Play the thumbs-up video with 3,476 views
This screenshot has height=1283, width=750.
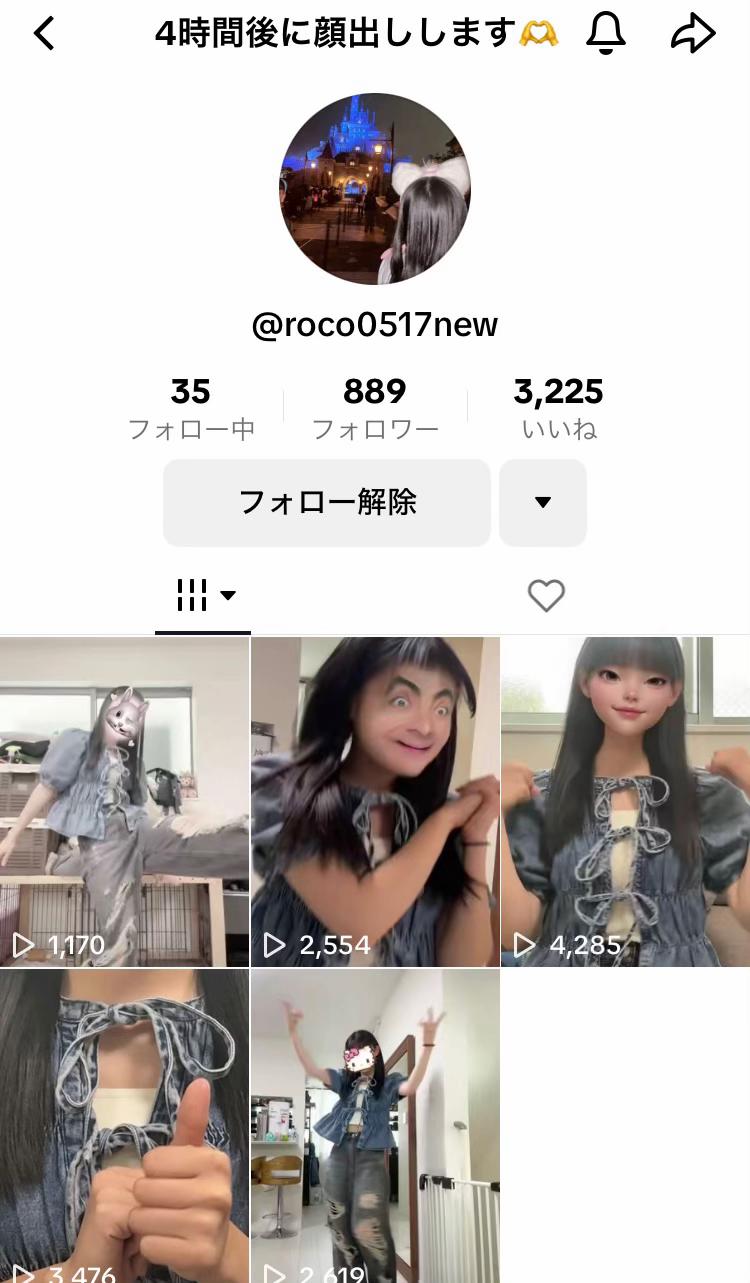coord(124,1125)
